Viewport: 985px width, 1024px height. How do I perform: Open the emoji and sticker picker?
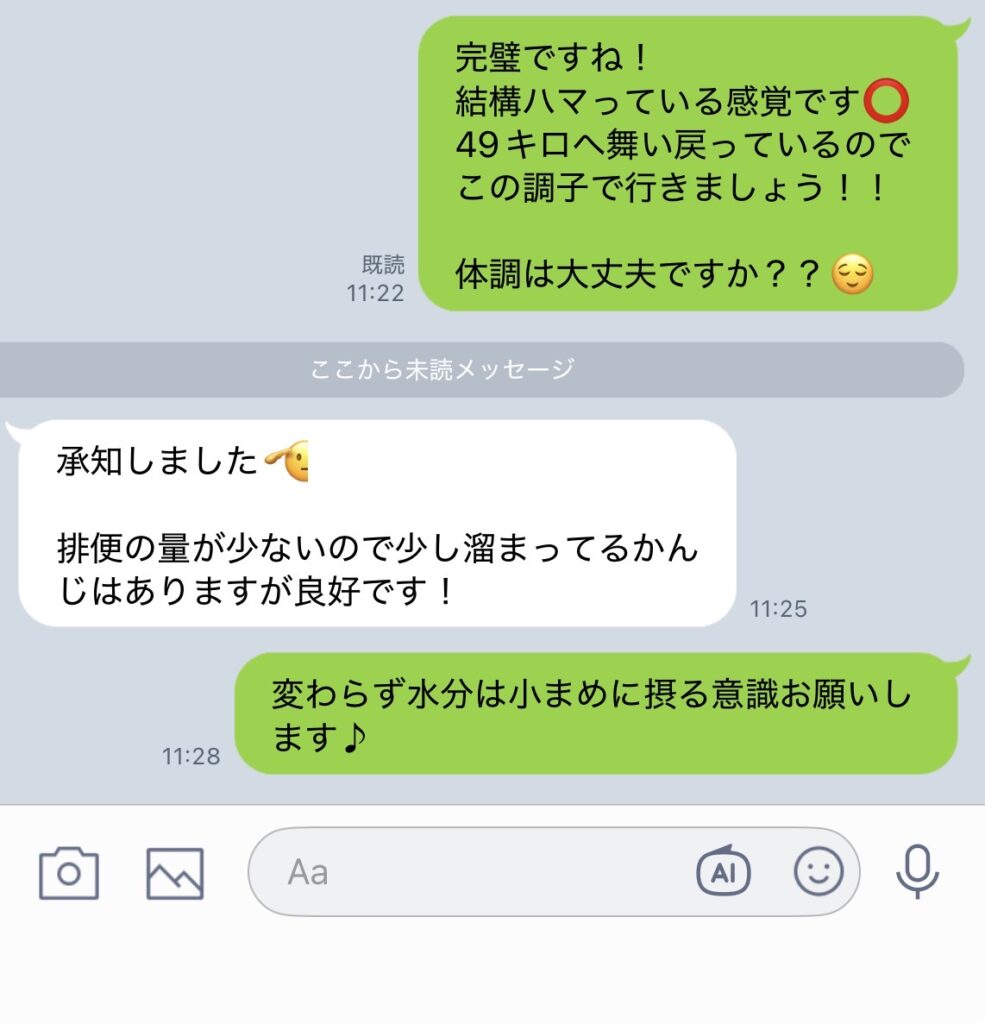817,873
